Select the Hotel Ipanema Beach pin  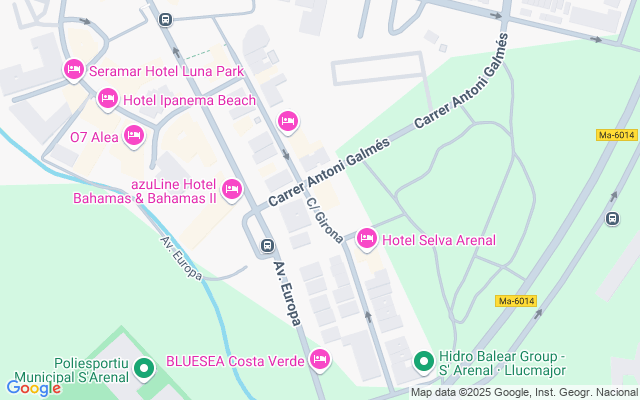pyautogui.click(x=108, y=99)
